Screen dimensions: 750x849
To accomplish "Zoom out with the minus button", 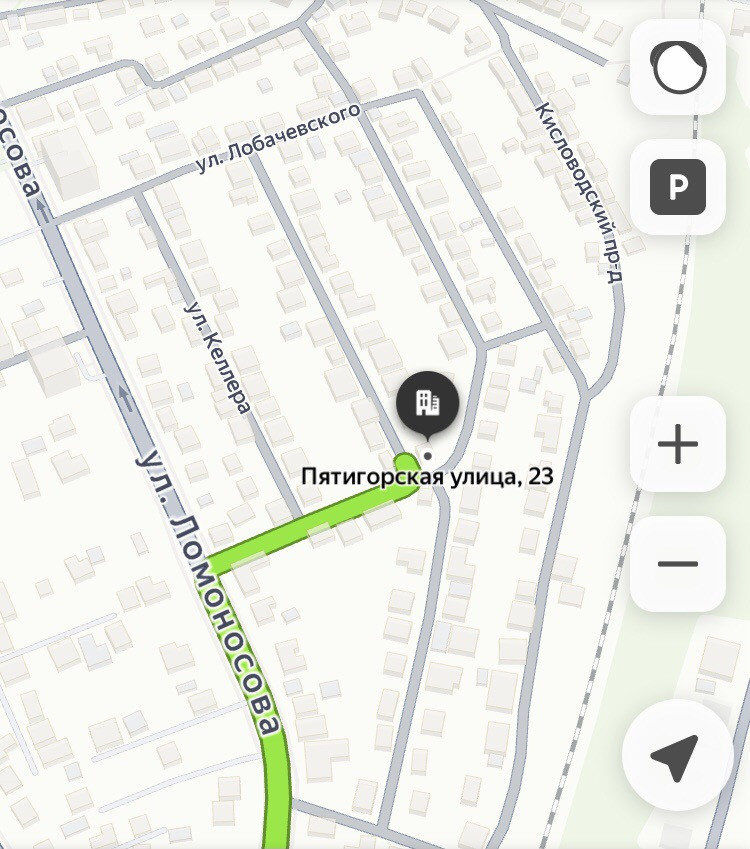I will coord(677,564).
